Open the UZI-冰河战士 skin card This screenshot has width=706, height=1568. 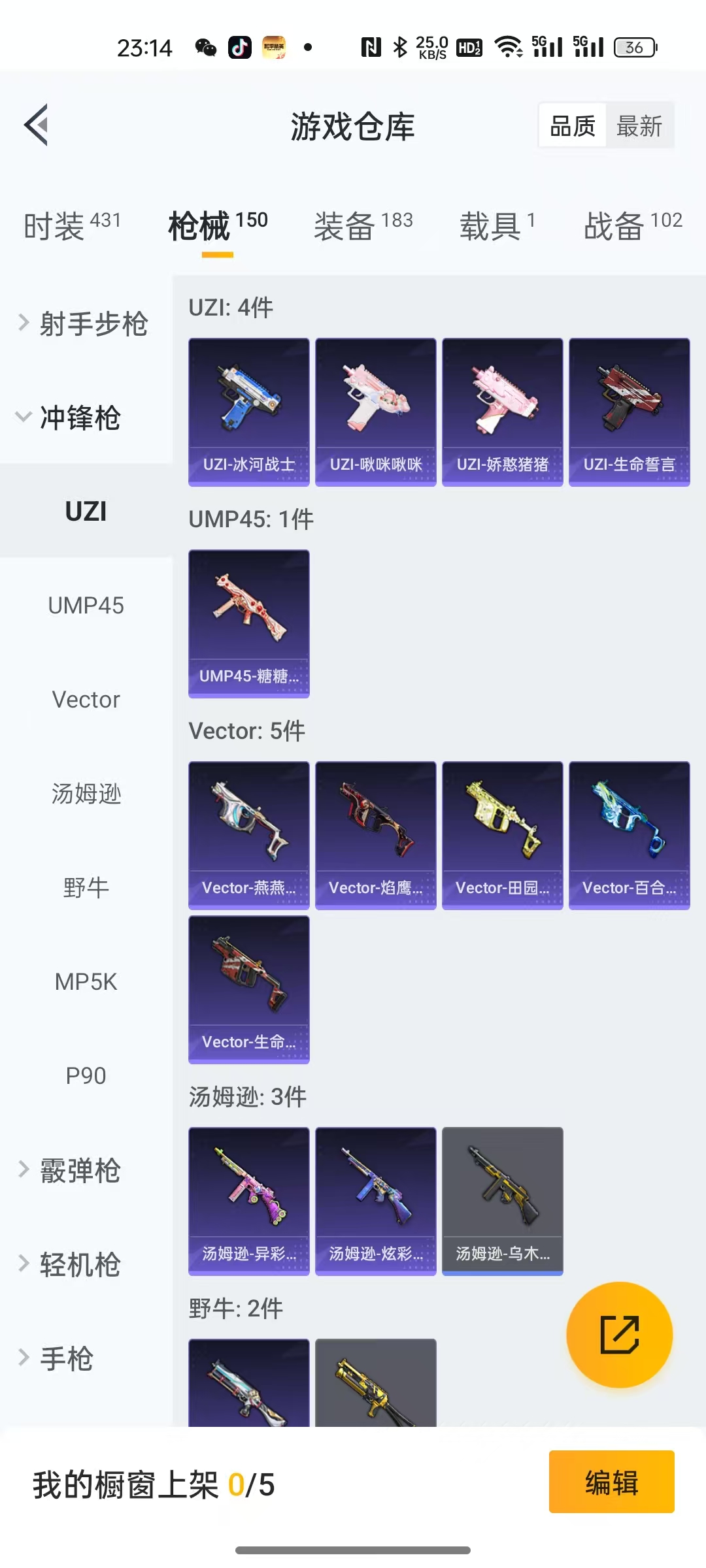248,412
